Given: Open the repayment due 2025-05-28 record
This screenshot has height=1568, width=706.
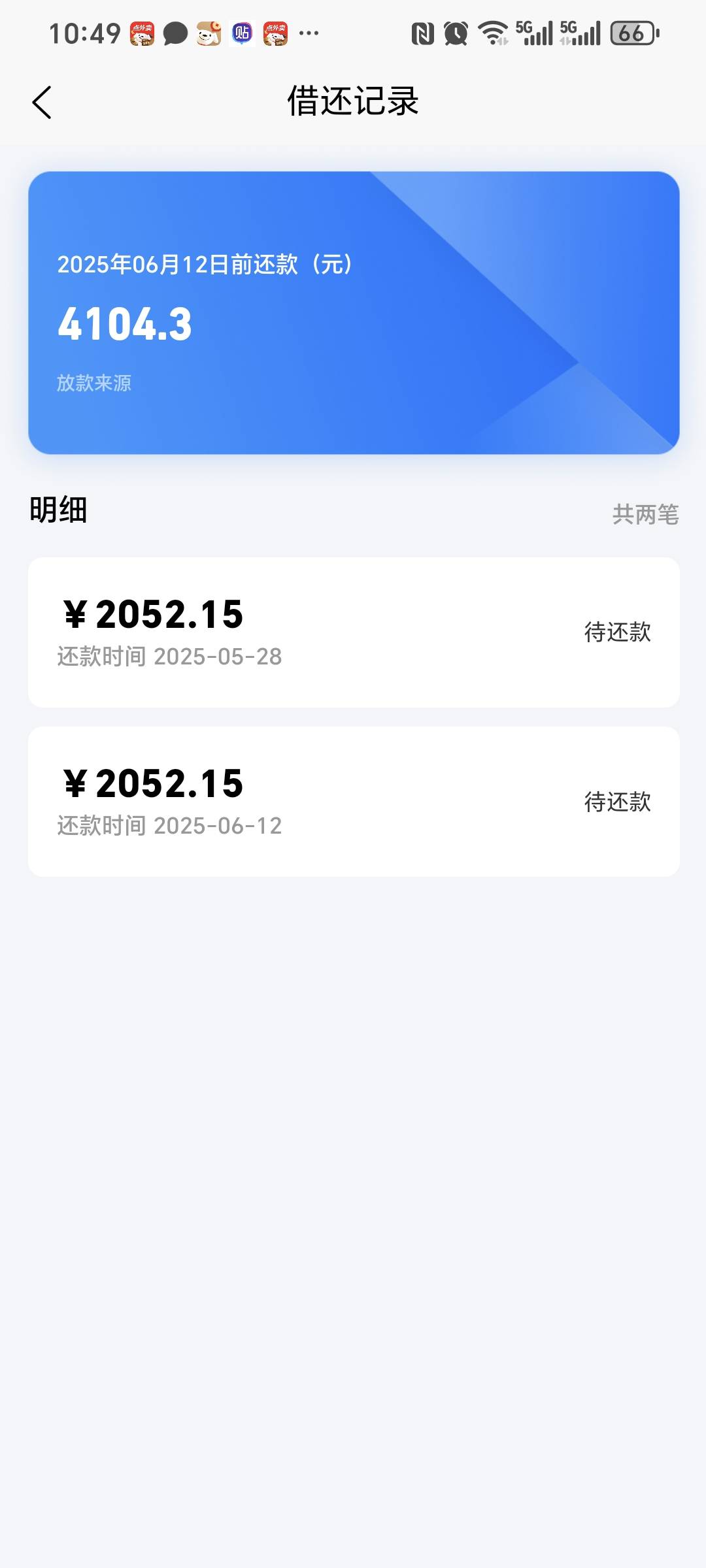Looking at the screenshot, I should click(x=354, y=632).
